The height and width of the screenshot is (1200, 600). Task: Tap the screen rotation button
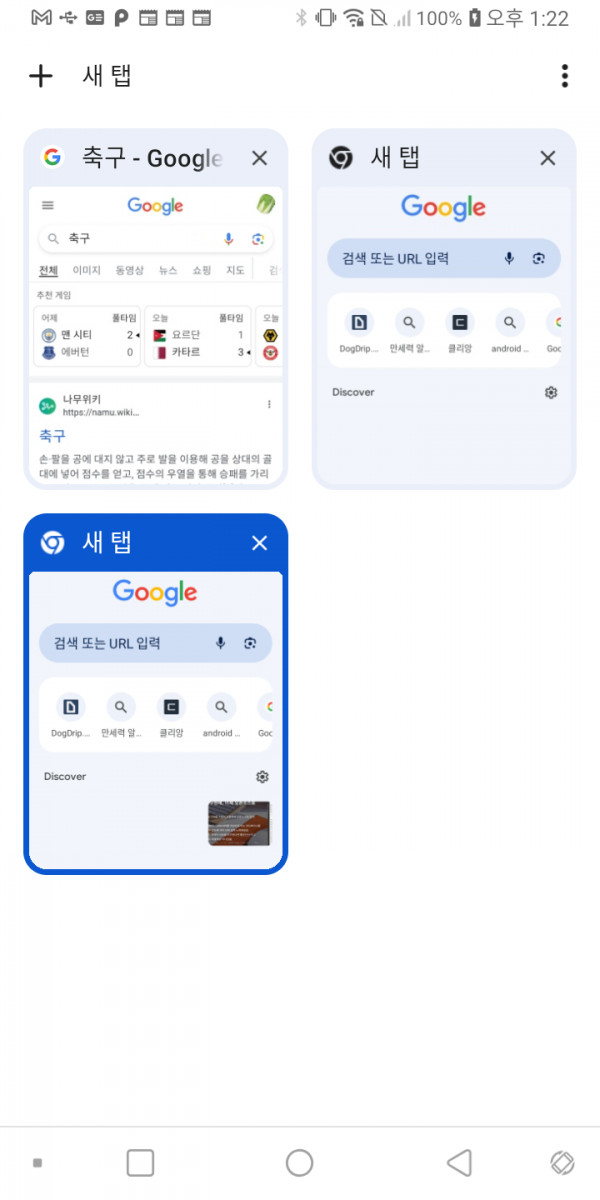[x=562, y=1162]
